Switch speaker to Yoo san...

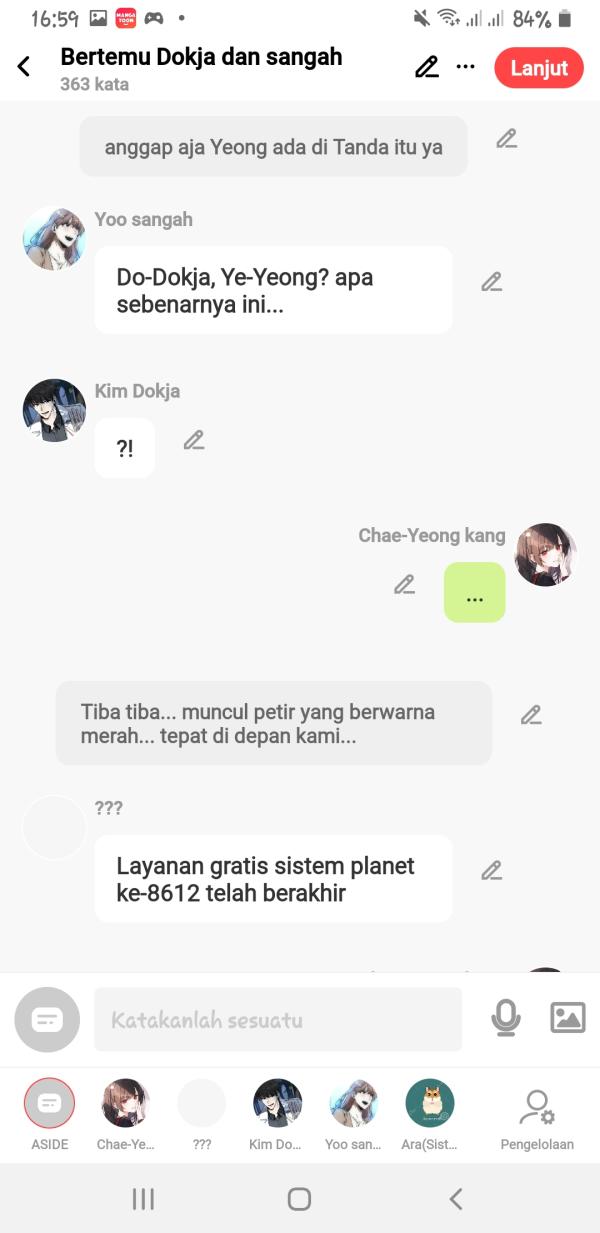[353, 1104]
